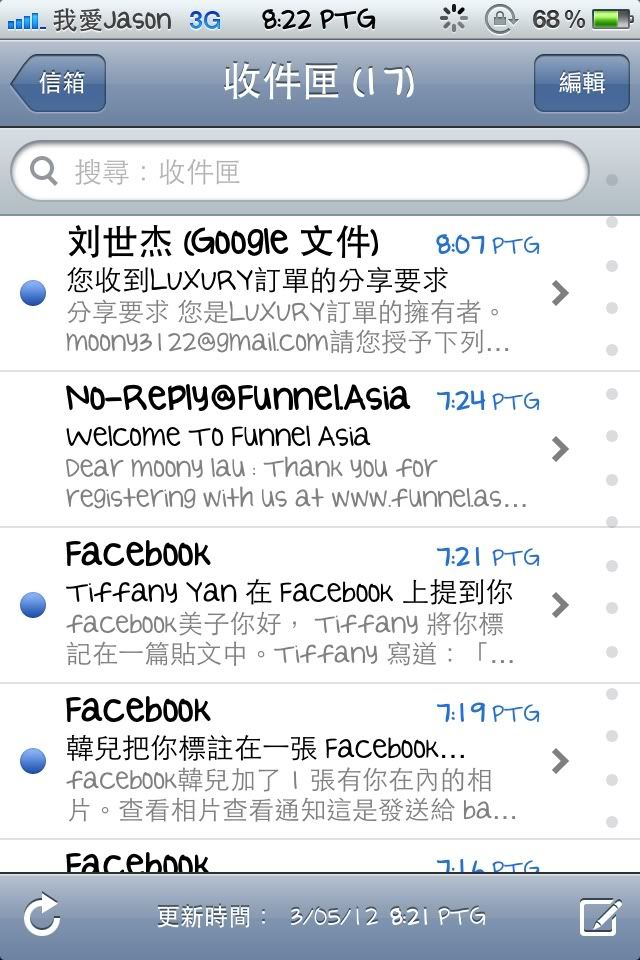Image resolution: width=640 pixels, height=960 pixels.
Task: Open Facebook email from 韓兒 photo tag
Action: click(300, 761)
